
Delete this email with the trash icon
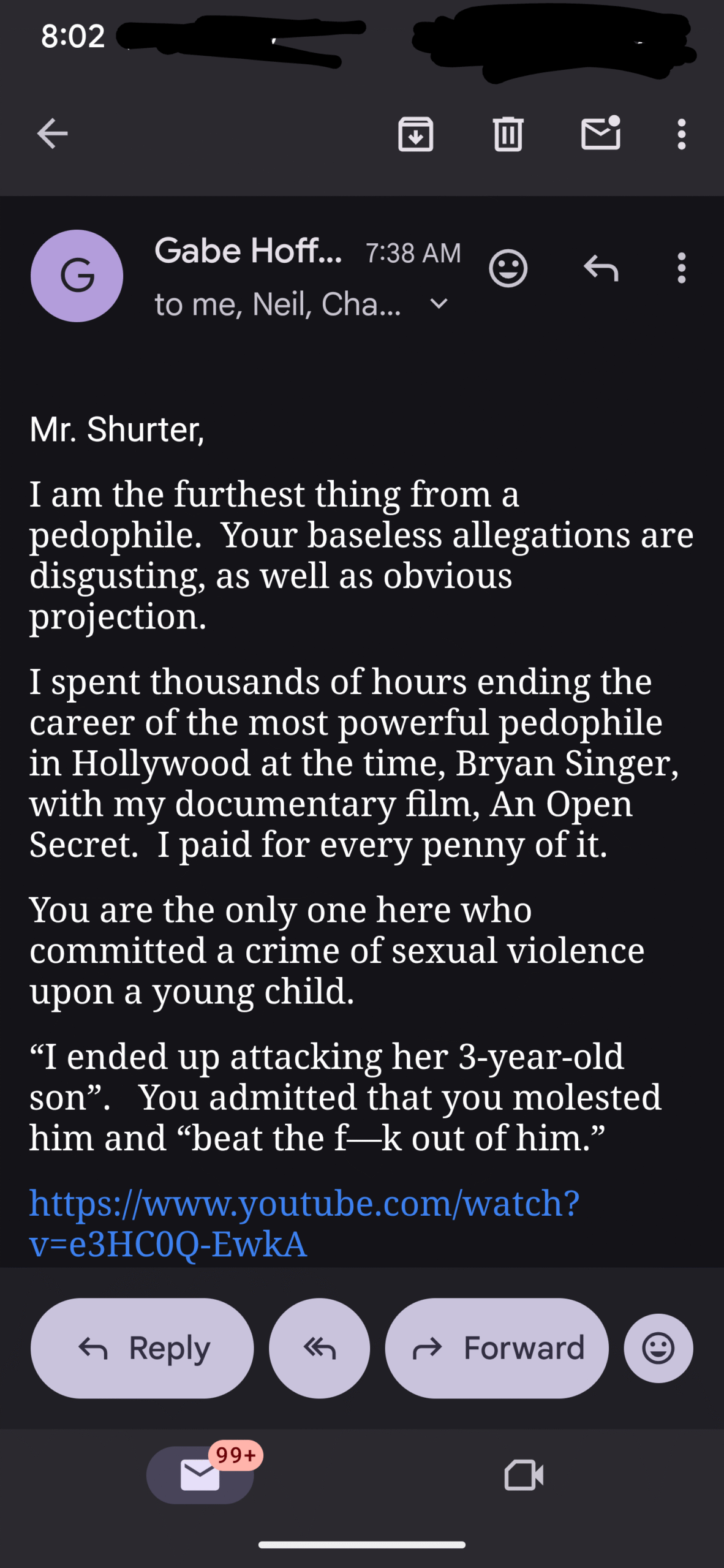tap(508, 134)
